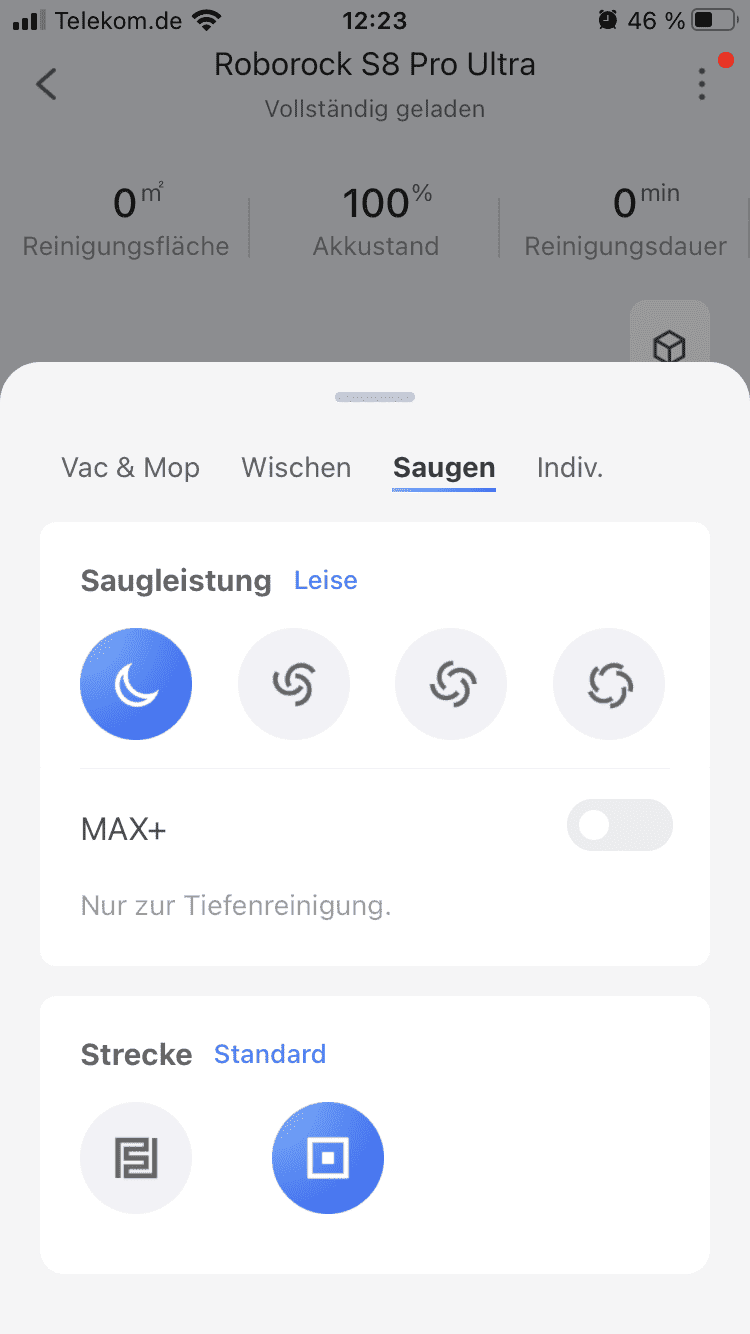Select the Standard square route option
Screen dimensions: 750x1334
[328, 1158]
